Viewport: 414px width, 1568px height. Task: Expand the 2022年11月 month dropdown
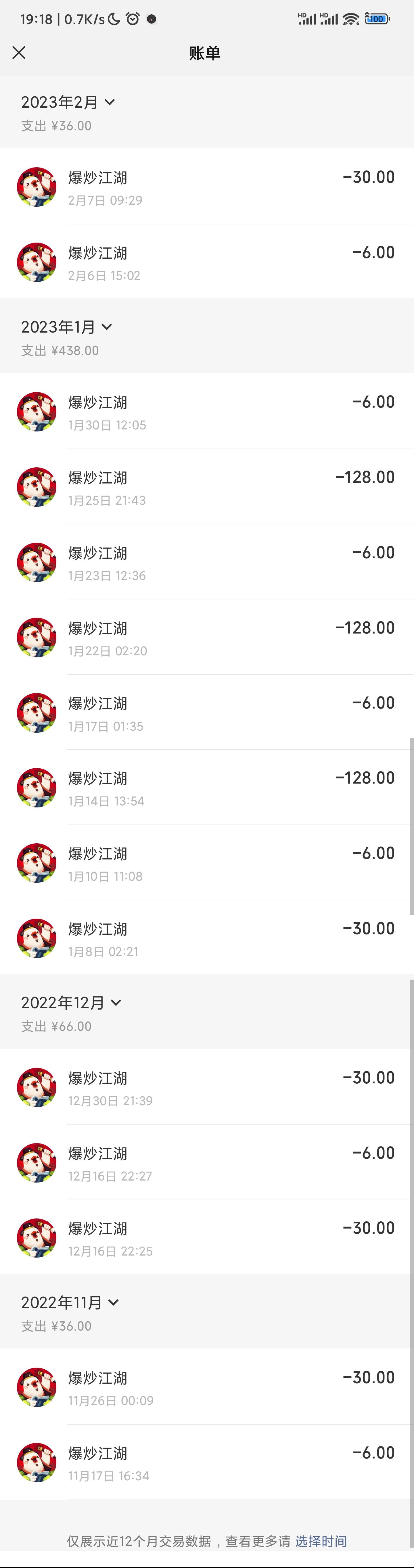point(69,1303)
